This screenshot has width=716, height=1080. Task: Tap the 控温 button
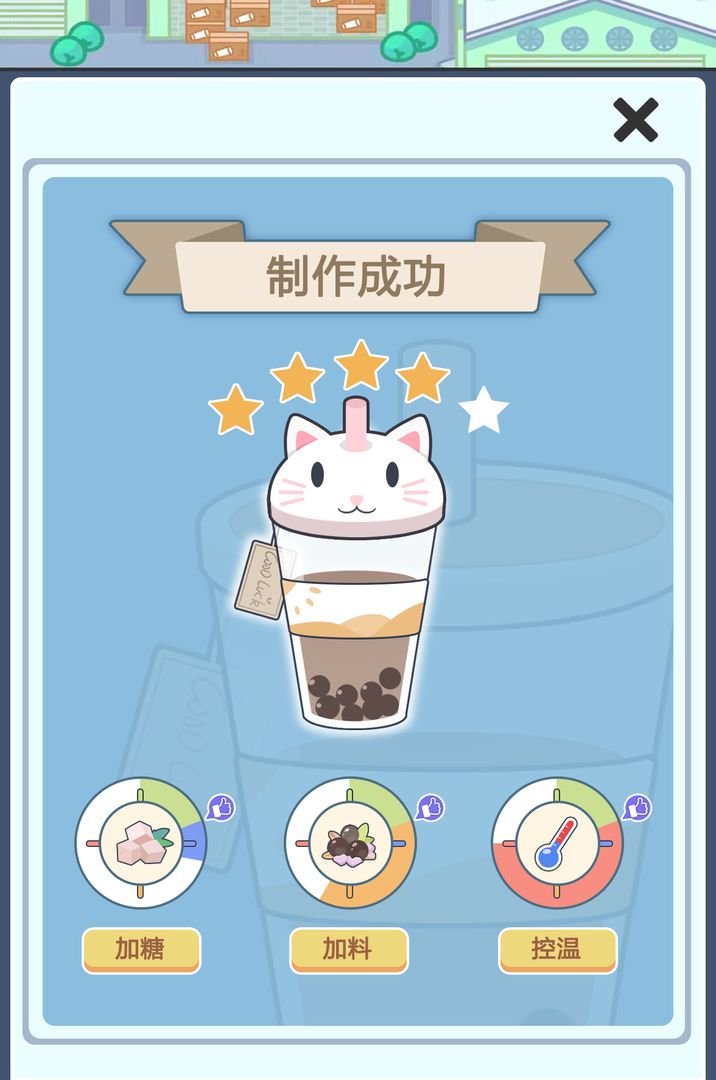(557, 949)
